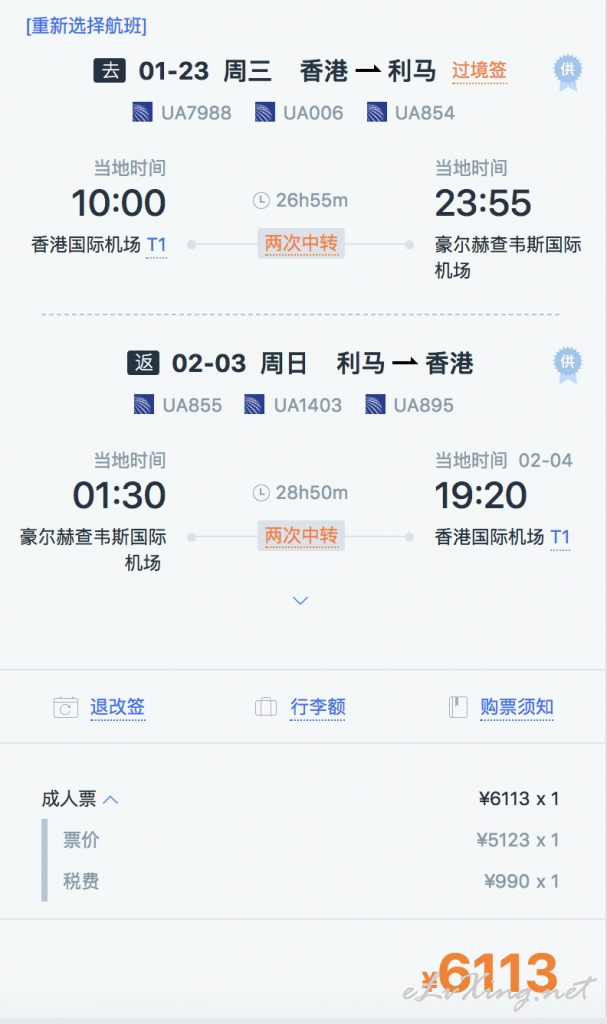Tap the return arrival T1 terminal link
This screenshot has height=1024, width=607.
pyautogui.click(x=560, y=537)
